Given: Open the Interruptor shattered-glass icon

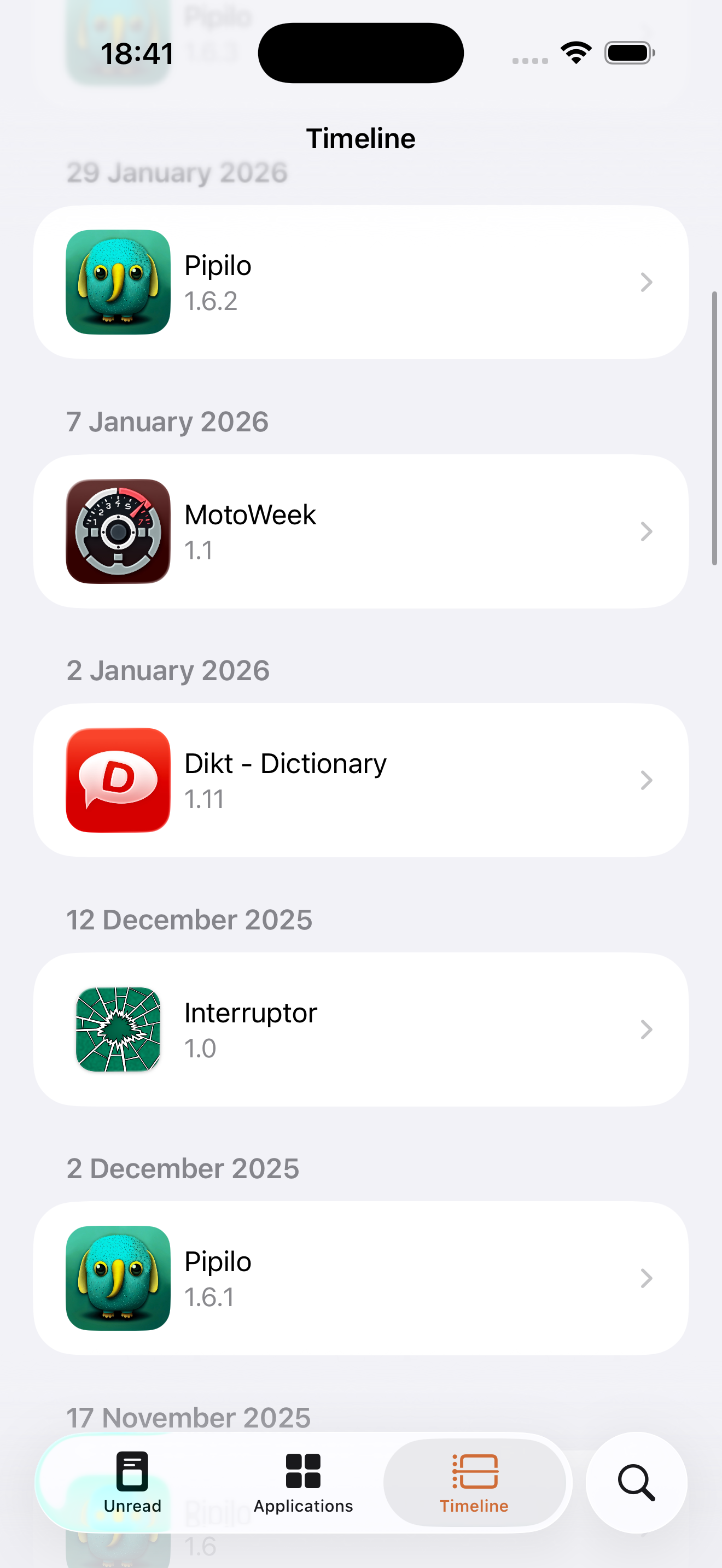Looking at the screenshot, I should pos(118,1029).
